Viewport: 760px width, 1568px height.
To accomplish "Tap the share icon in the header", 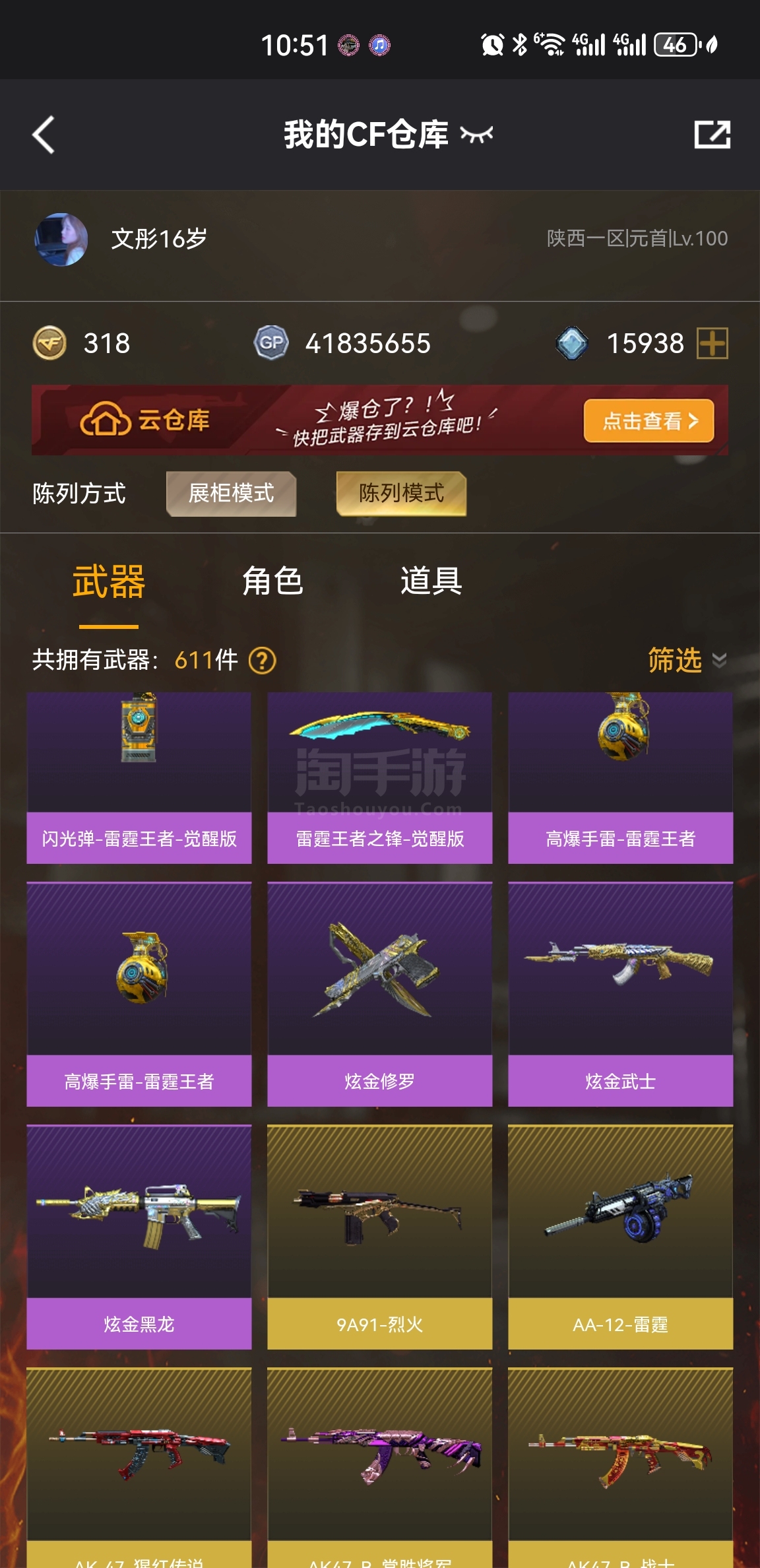I will (x=712, y=135).
